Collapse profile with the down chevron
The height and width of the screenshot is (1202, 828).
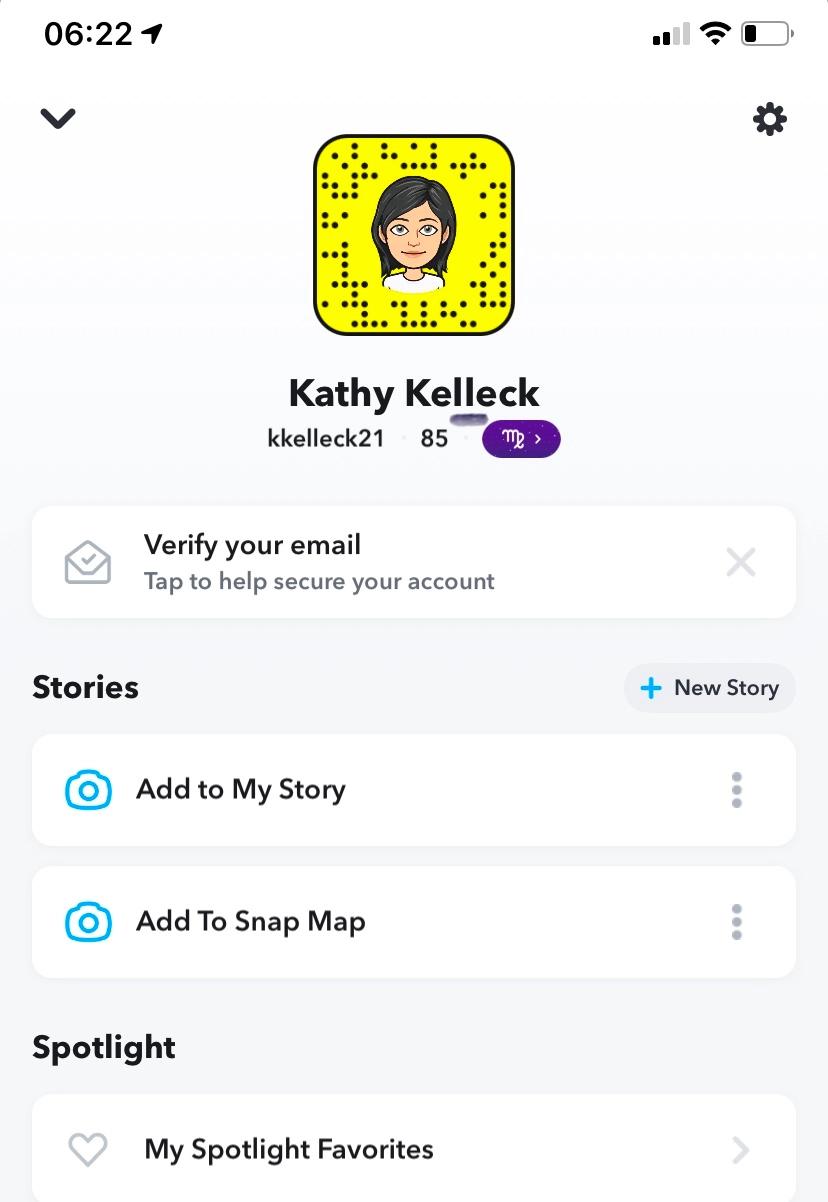pos(58,119)
